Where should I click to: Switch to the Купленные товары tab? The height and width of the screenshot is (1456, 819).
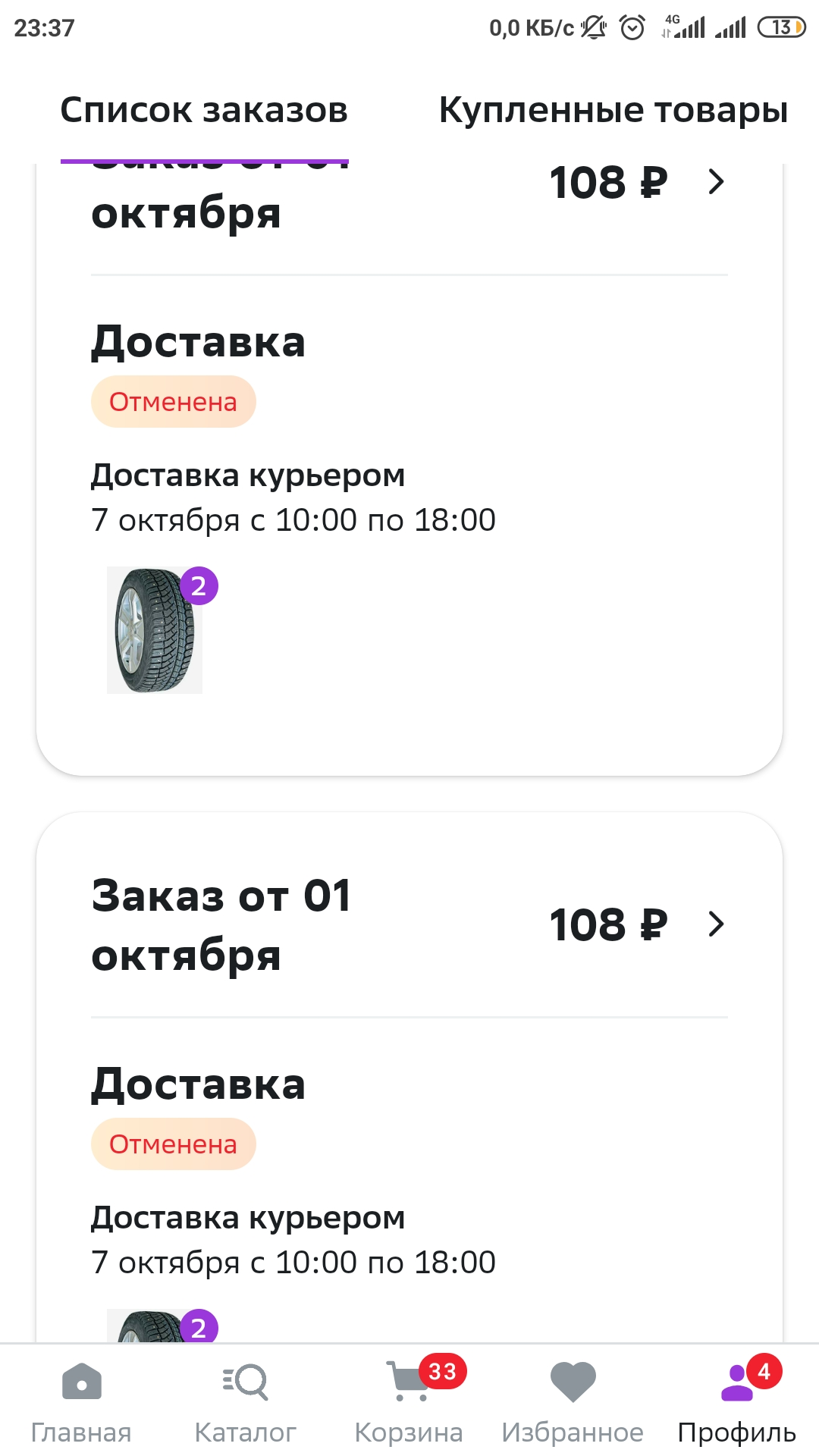point(613,110)
